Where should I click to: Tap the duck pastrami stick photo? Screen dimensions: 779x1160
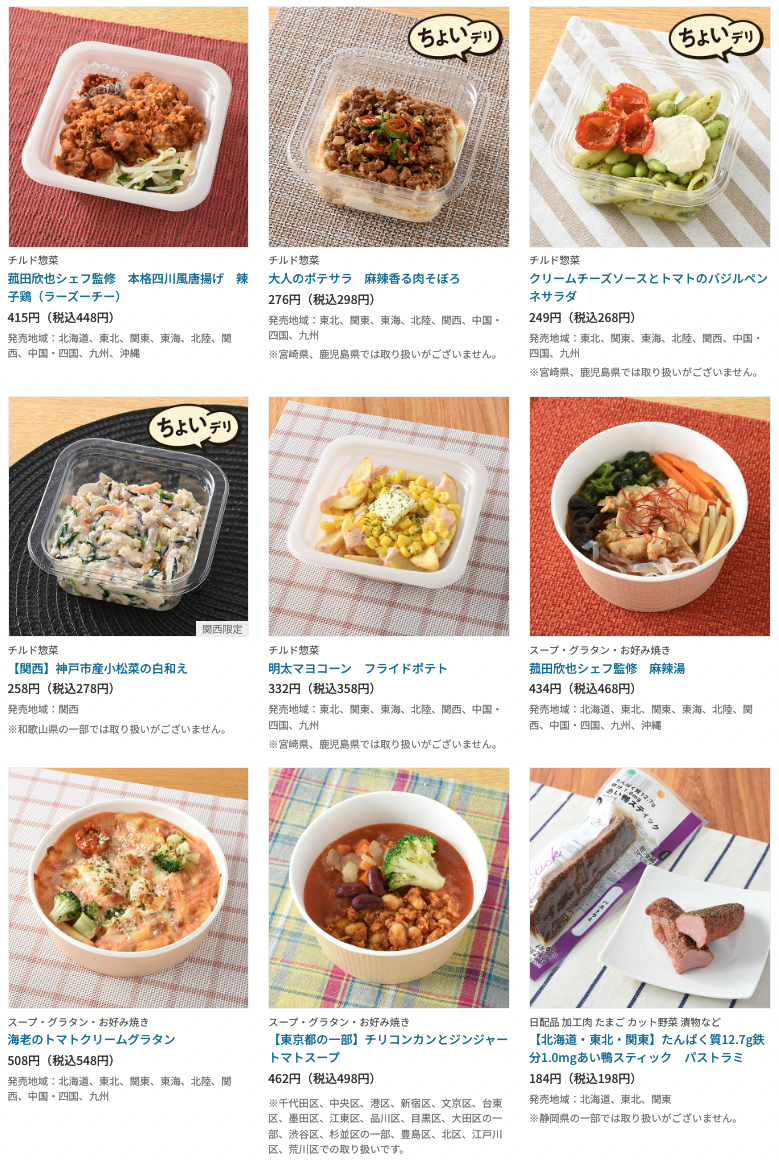649,888
